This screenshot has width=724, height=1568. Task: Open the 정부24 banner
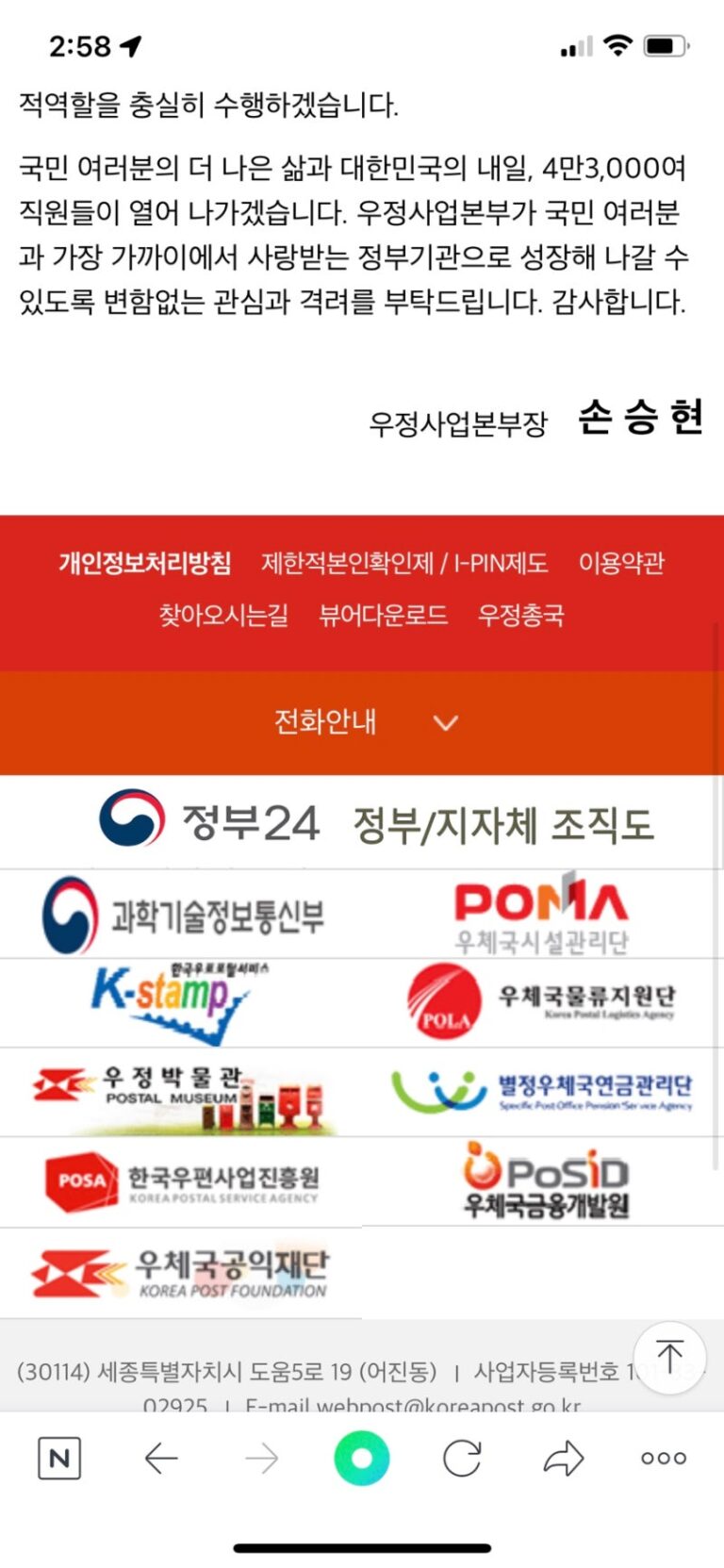point(210,821)
